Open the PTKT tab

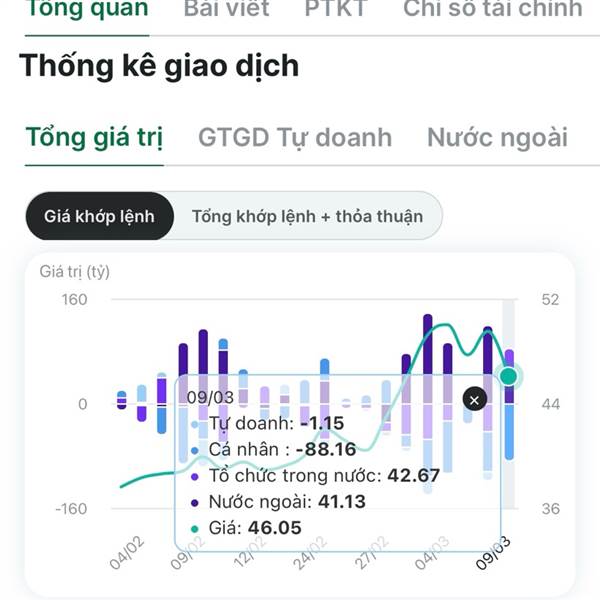click(x=336, y=8)
